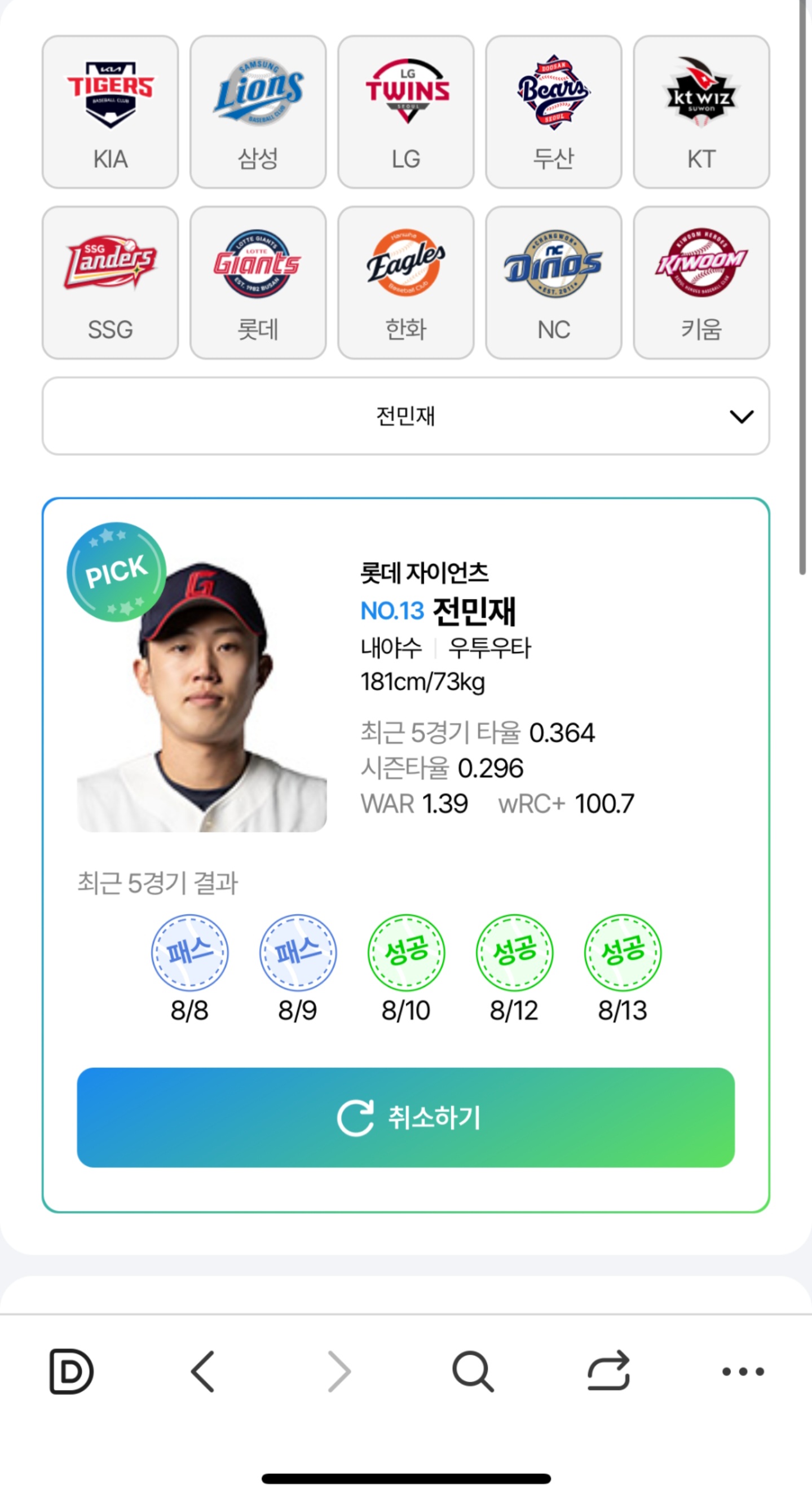Select the KIA Tigers team
This screenshot has width=812, height=1503.
point(111,112)
